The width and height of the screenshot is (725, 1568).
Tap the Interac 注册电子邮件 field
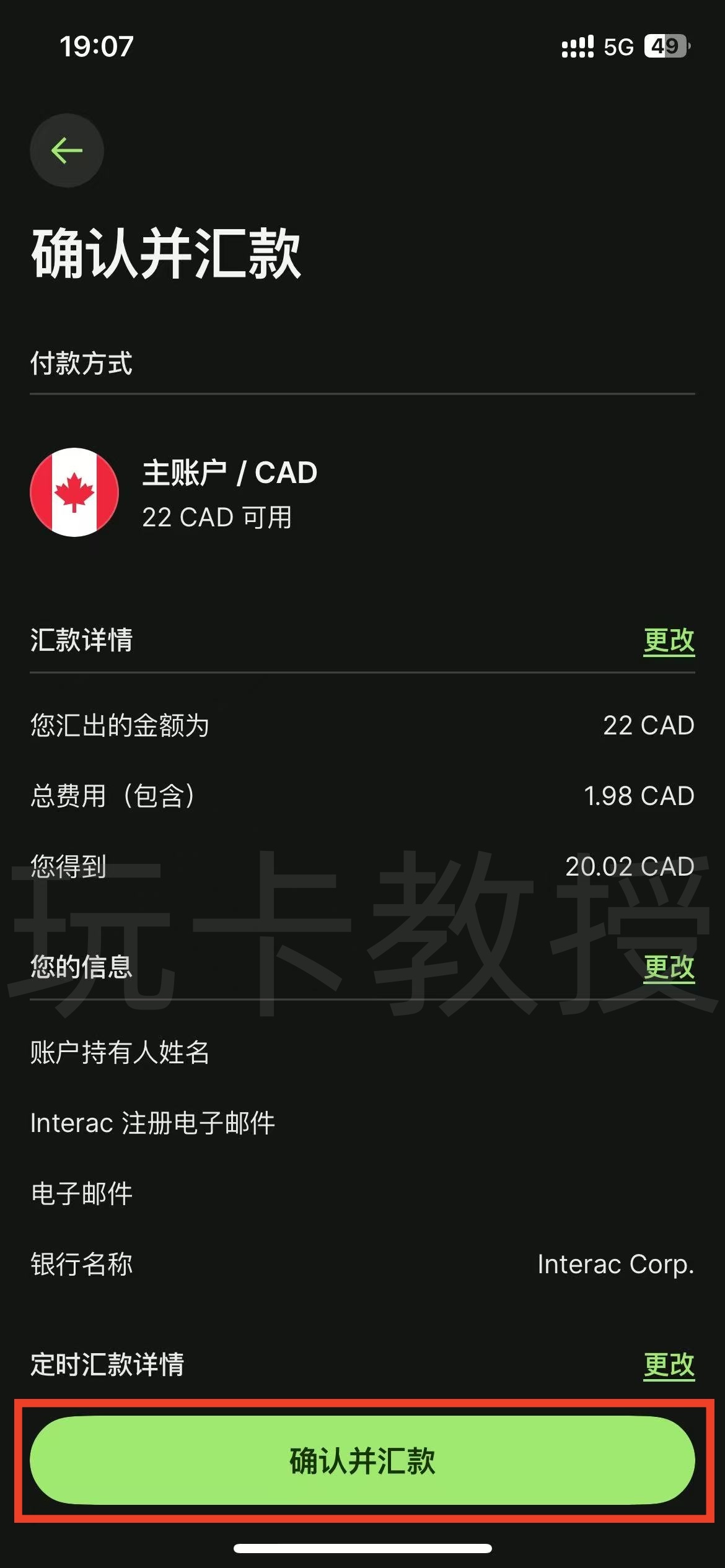pyautogui.click(x=153, y=1123)
